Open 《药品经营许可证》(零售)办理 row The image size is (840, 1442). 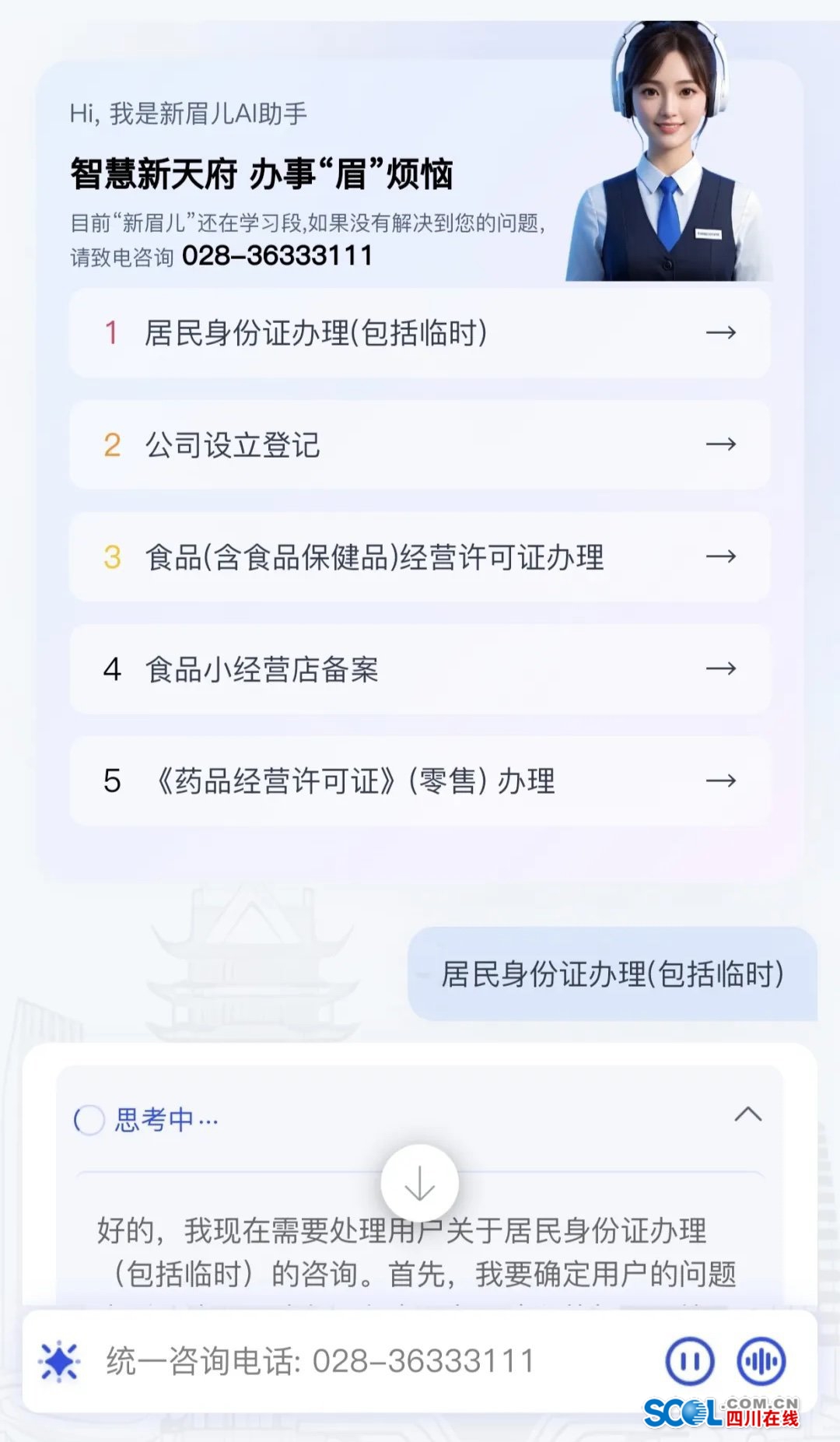pos(420,781)
